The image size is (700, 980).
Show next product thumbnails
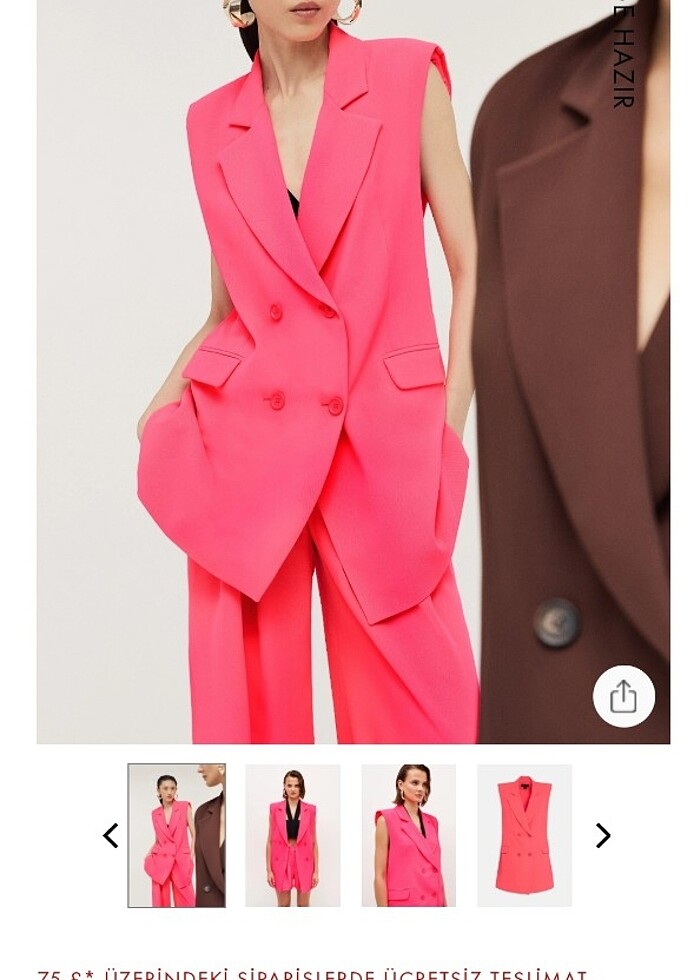[x=603, y=836]
